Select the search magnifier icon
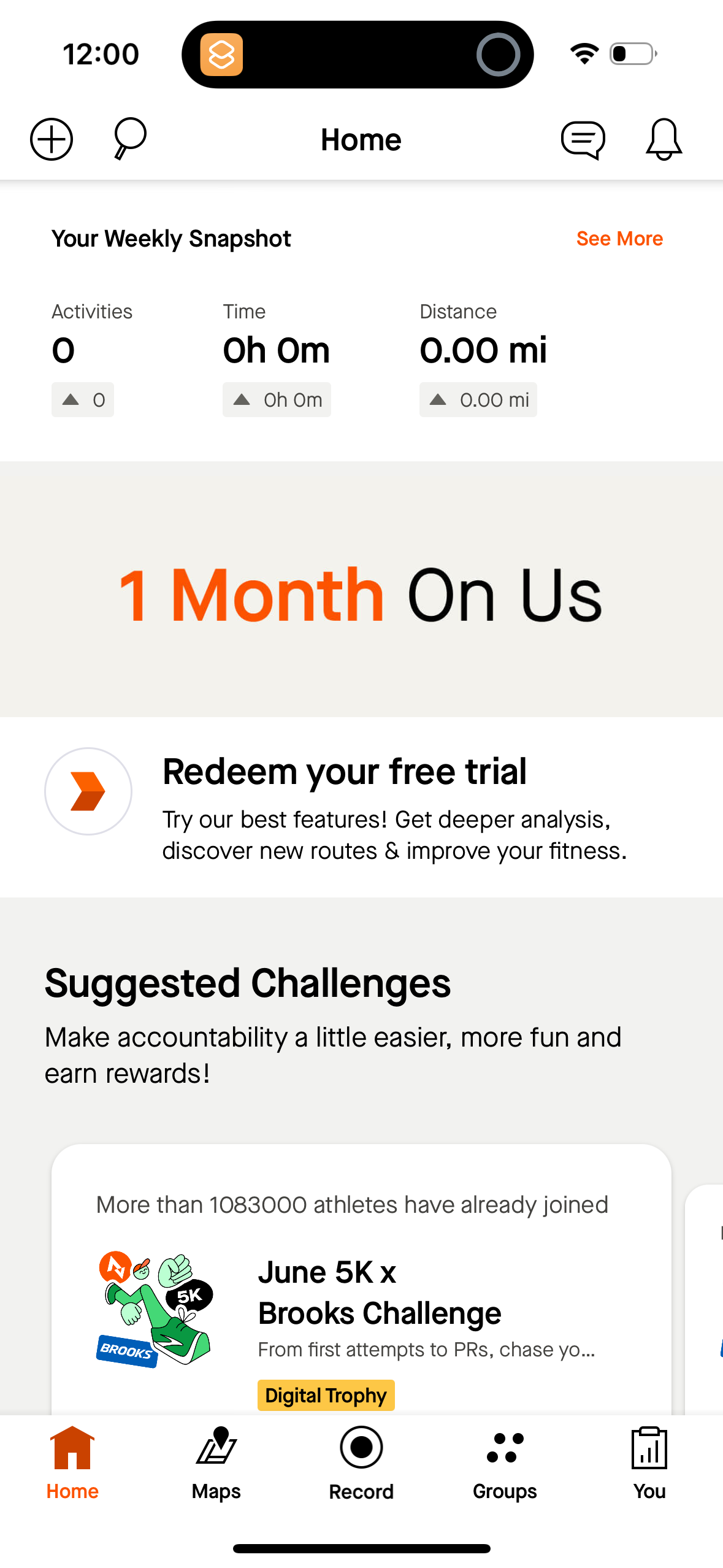Image resolution: width=723 pixels, height=1568 pixels. pyautogui.click(x=127, y=139)
